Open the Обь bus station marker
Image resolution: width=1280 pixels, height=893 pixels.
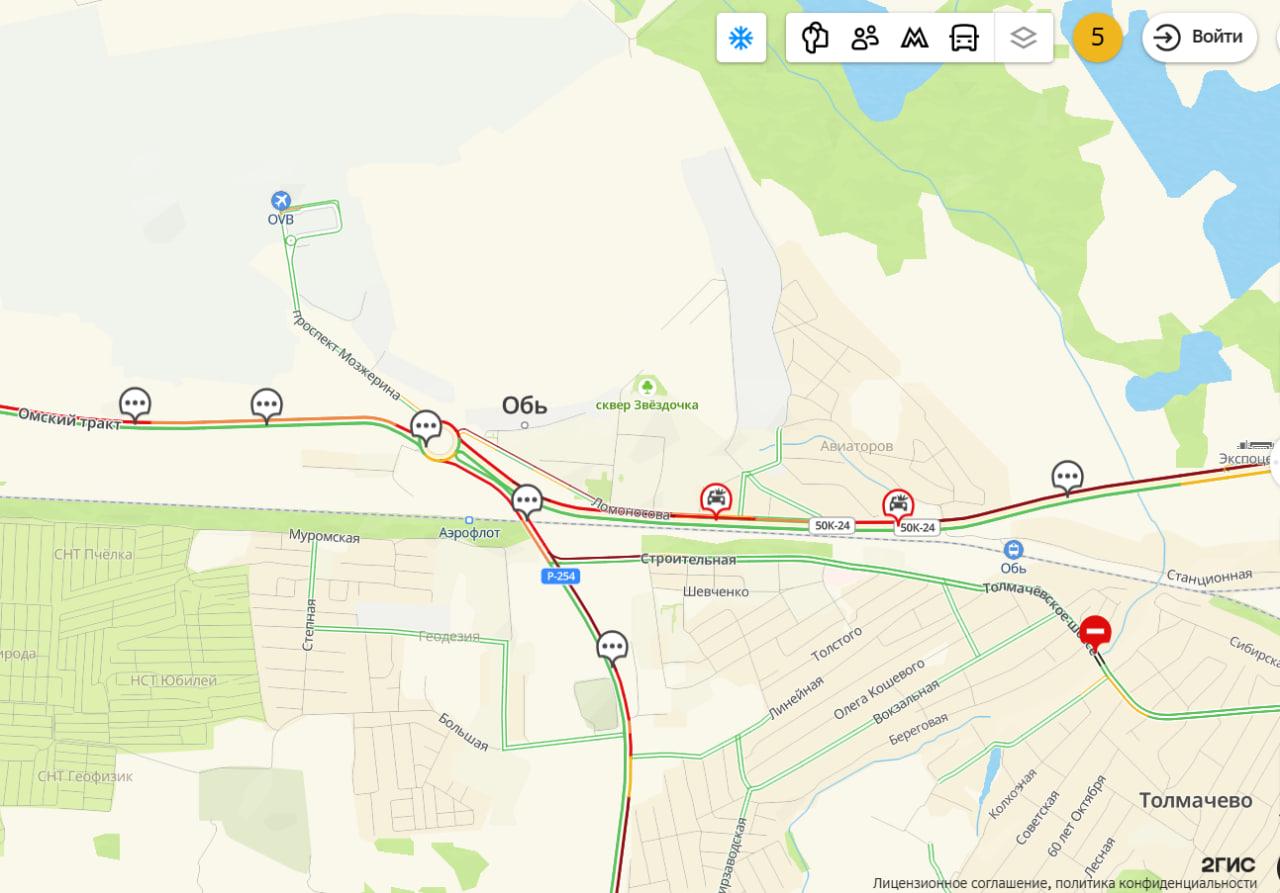coord(1013,551)
